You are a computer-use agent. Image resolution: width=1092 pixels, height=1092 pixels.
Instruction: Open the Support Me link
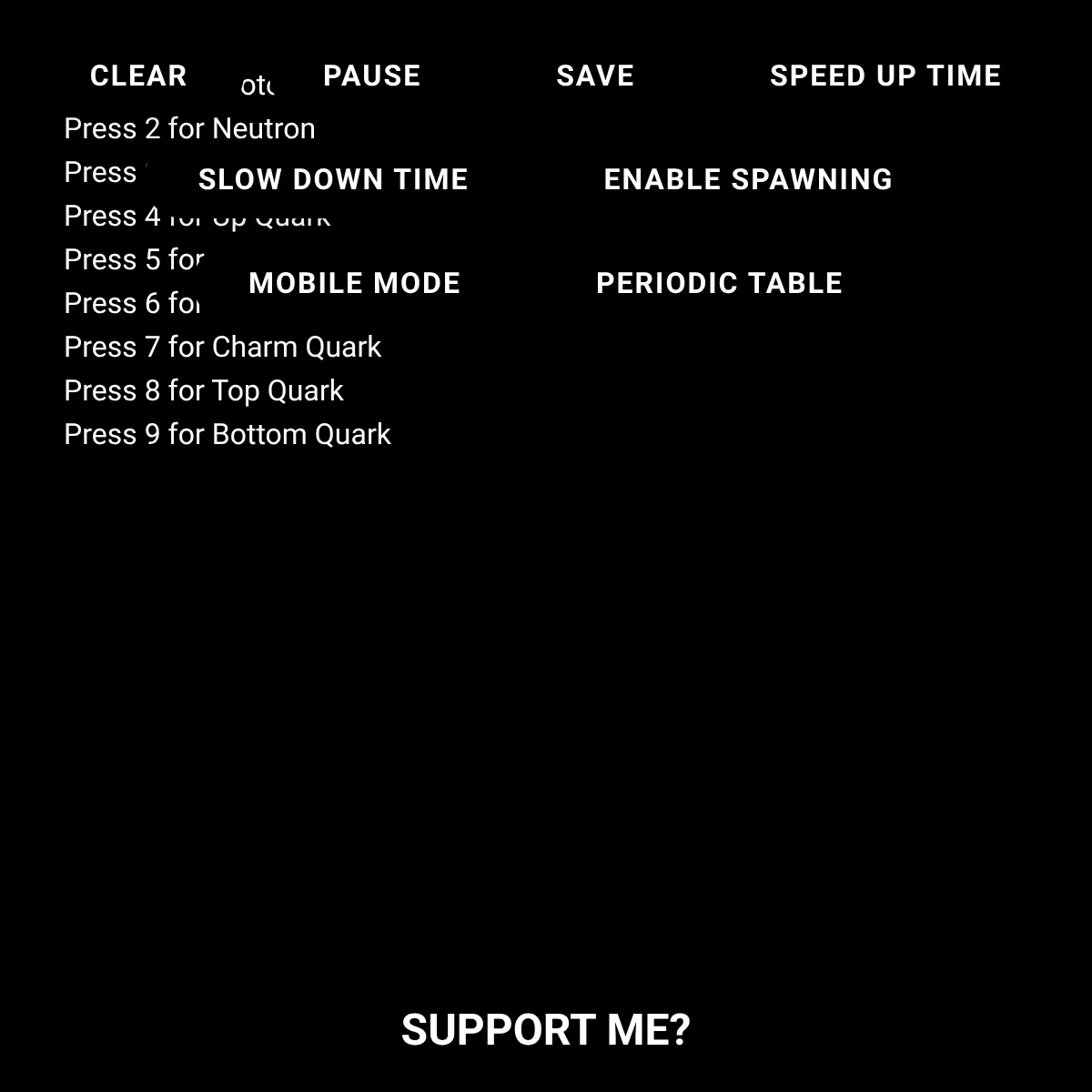click(546, 1030)
